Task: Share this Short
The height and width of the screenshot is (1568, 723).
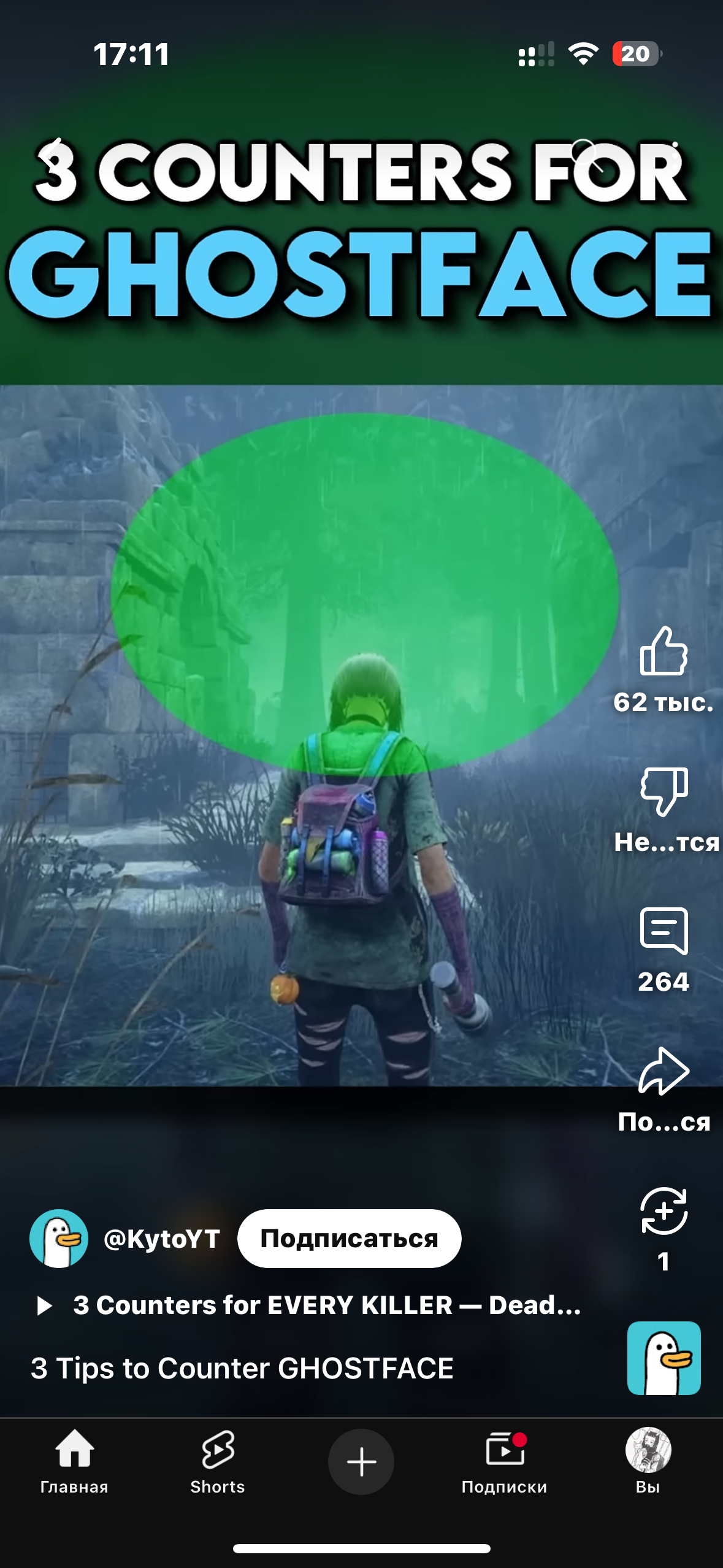Action: (x=664, y=1071)
